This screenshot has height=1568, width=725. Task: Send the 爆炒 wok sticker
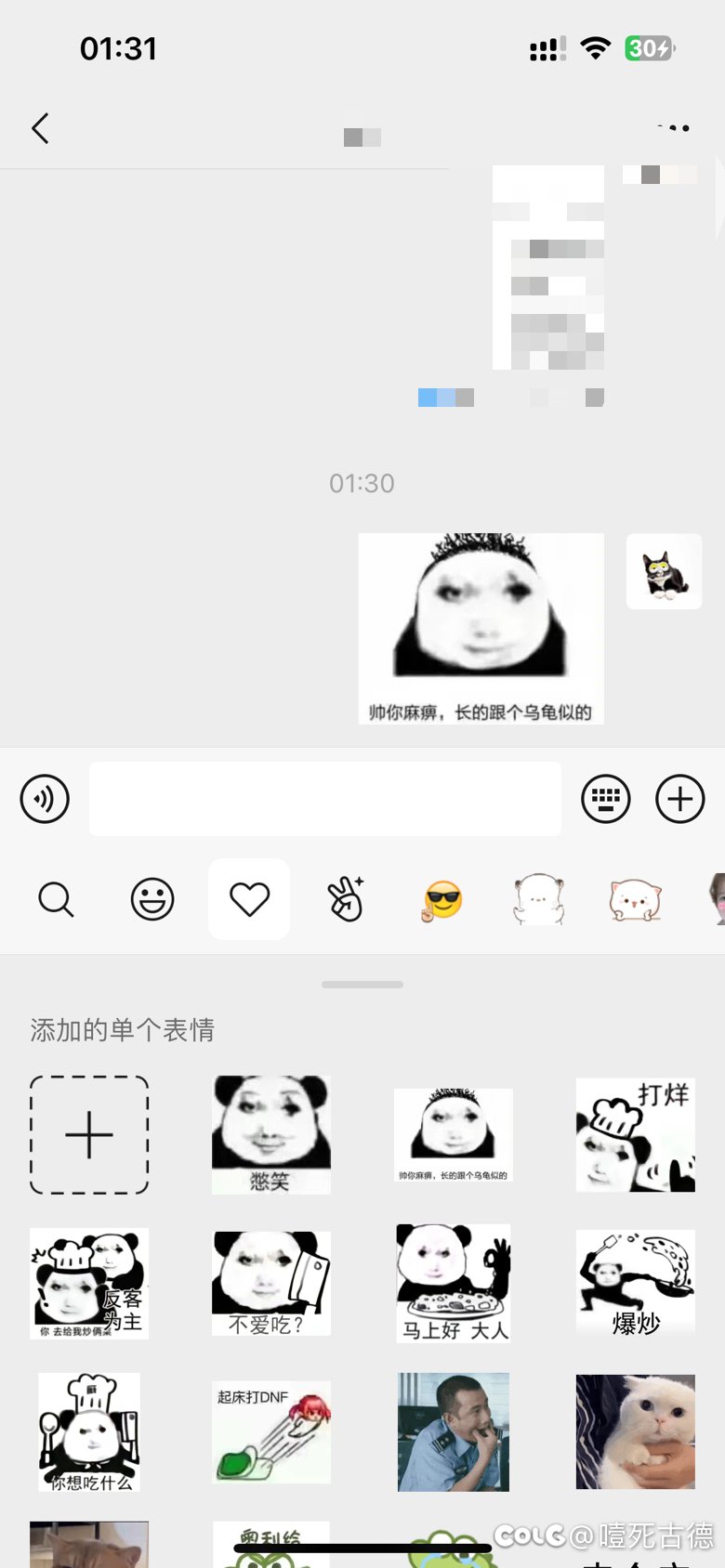click(636, 1284)
